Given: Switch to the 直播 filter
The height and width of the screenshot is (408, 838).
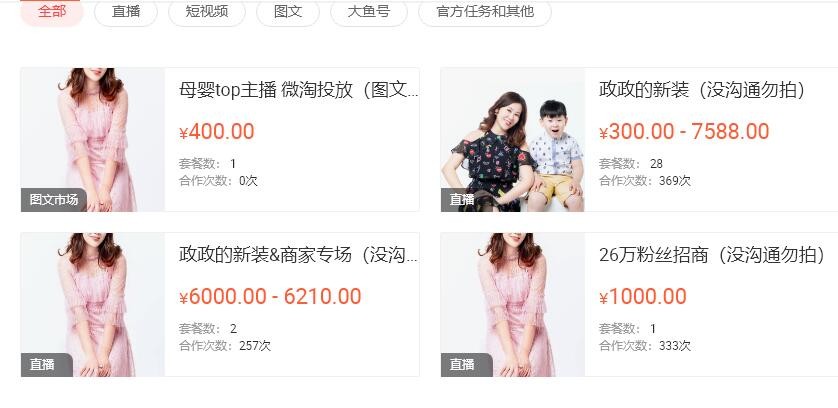Looking at the screenshot, I should pos(126,12).
